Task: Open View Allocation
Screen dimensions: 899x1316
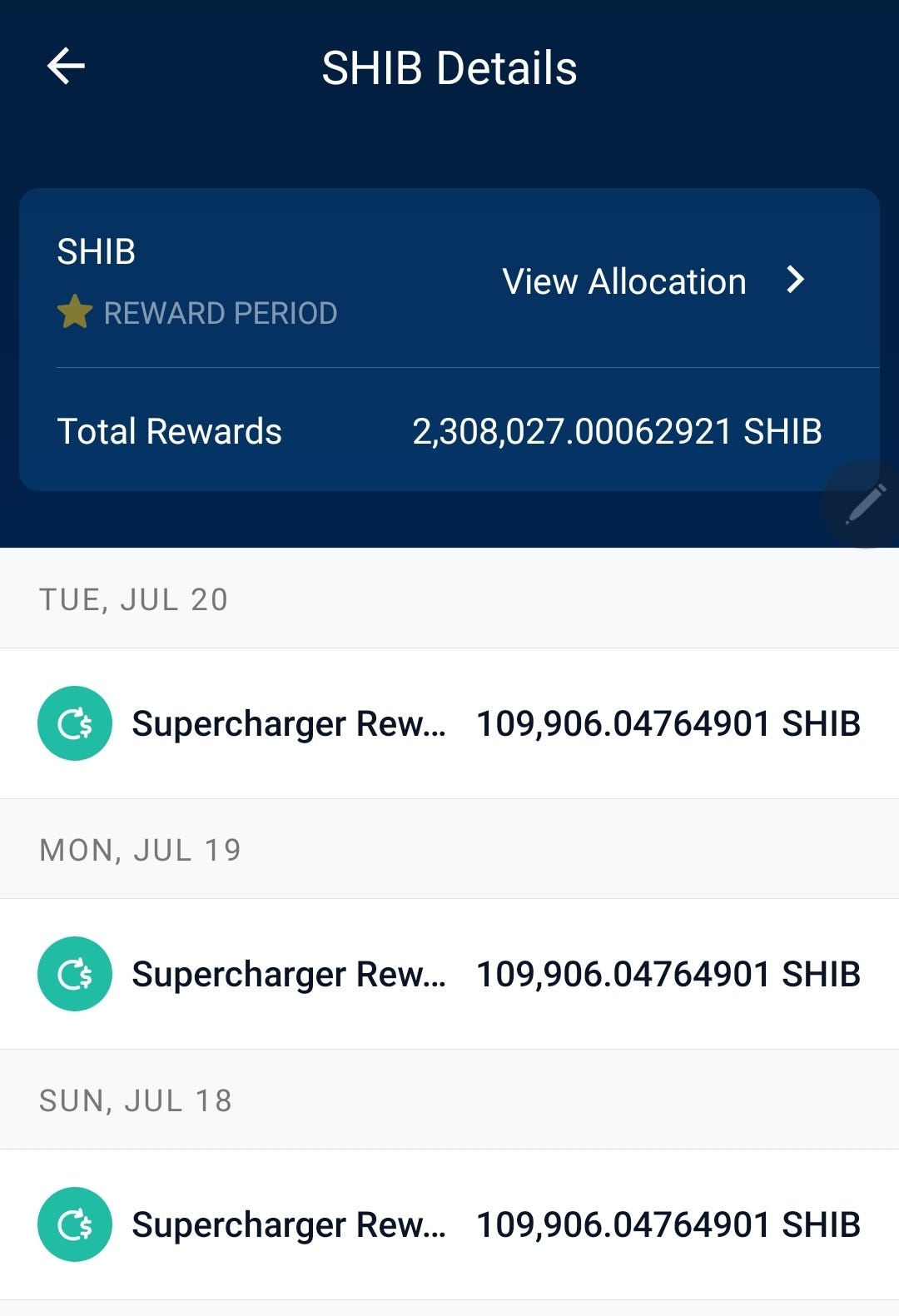Action: (x=623, y=281)
